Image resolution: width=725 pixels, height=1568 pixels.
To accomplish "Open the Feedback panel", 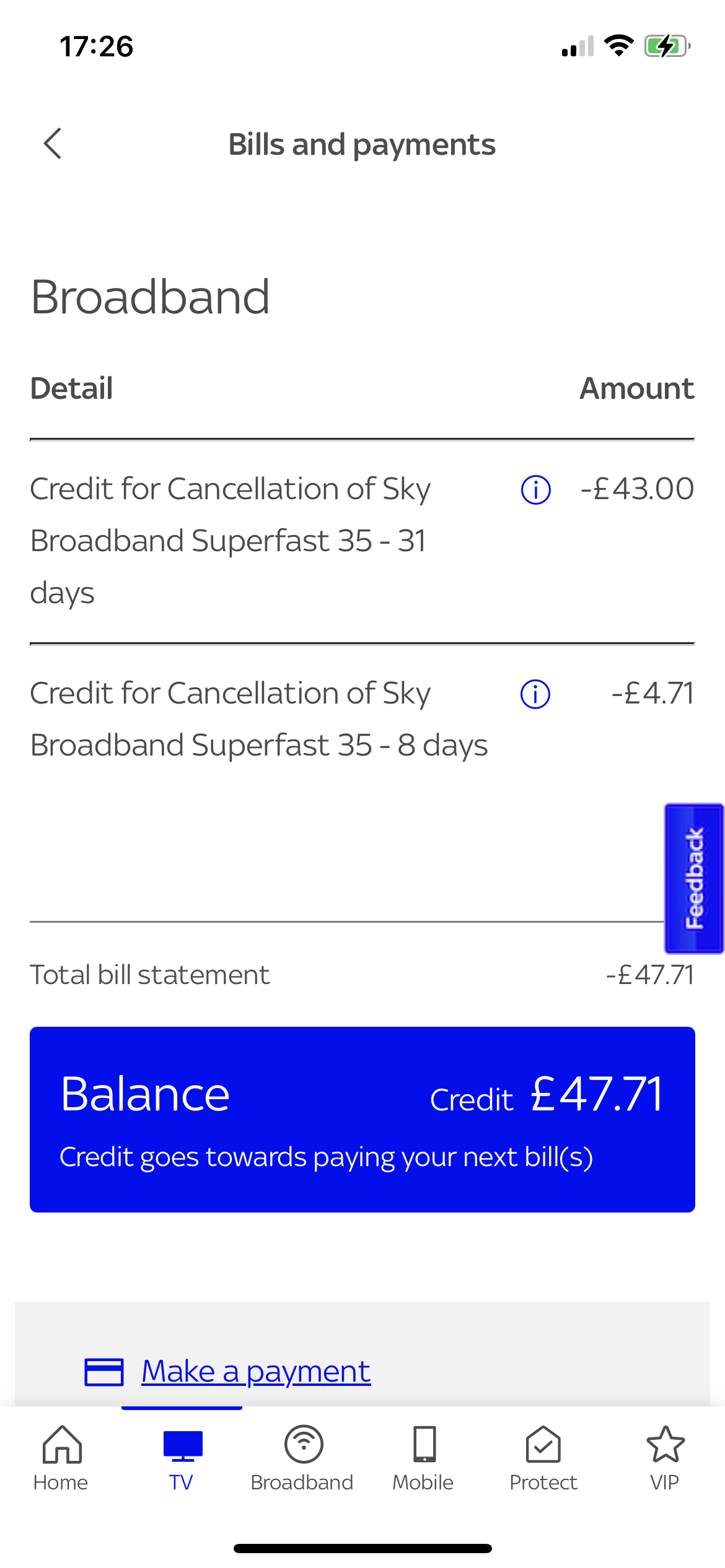I will [693, 879].
